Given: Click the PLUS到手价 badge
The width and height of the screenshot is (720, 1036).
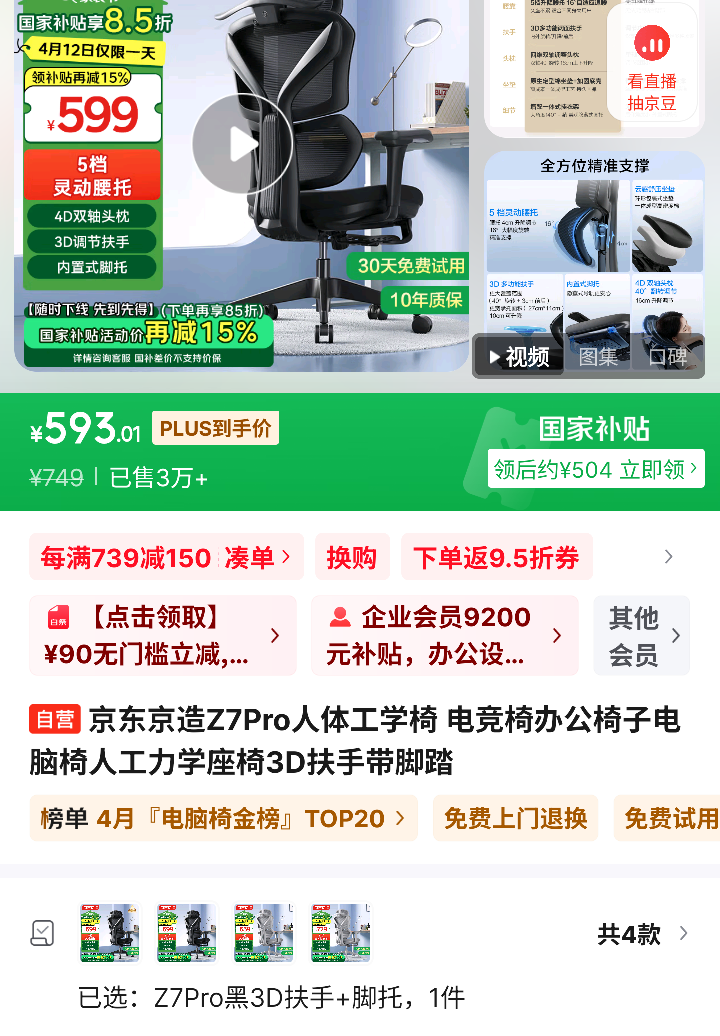Looking at the screenshot, I should coord(213,428).
